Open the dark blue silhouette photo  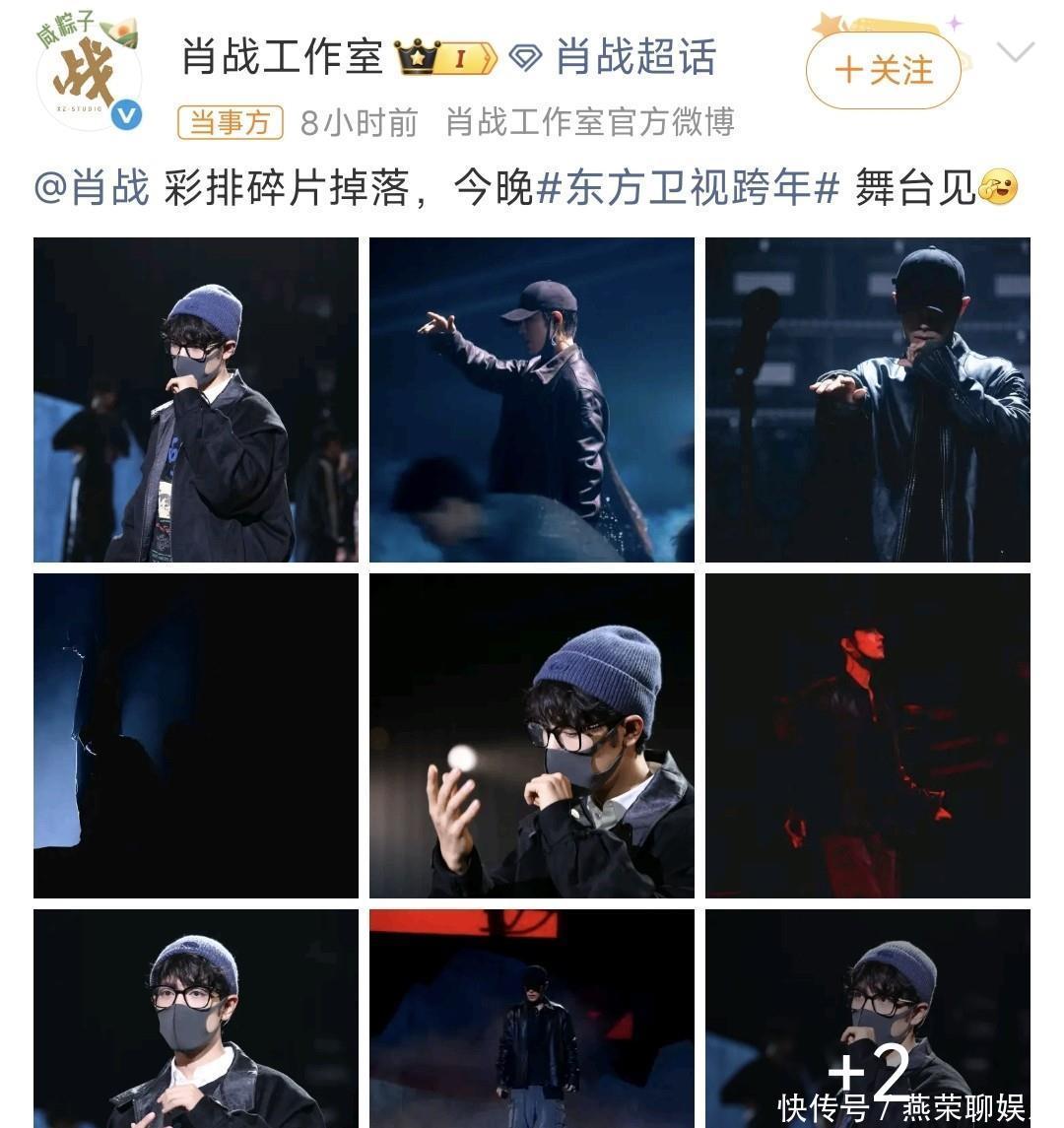[x=196, y=735]
